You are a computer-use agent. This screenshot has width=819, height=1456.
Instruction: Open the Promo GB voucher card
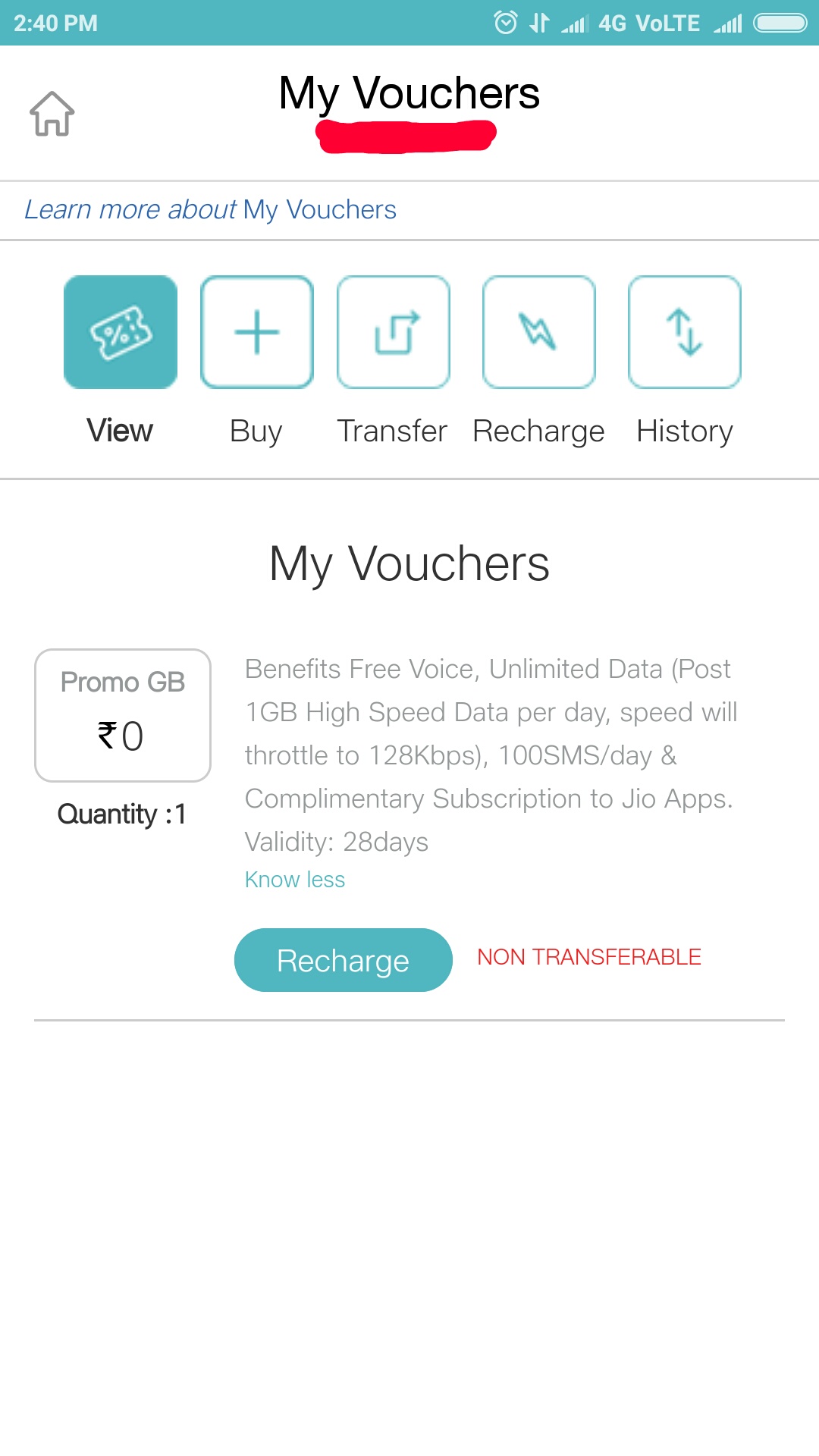tap(123, 715)
